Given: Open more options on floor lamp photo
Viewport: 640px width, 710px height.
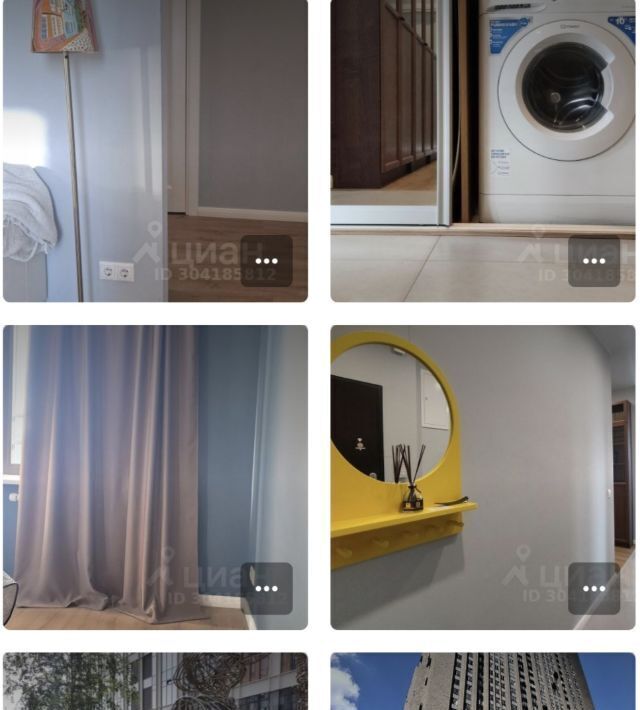Looking at the screenshot, I should pyautogui.click(x=266, y=261).
